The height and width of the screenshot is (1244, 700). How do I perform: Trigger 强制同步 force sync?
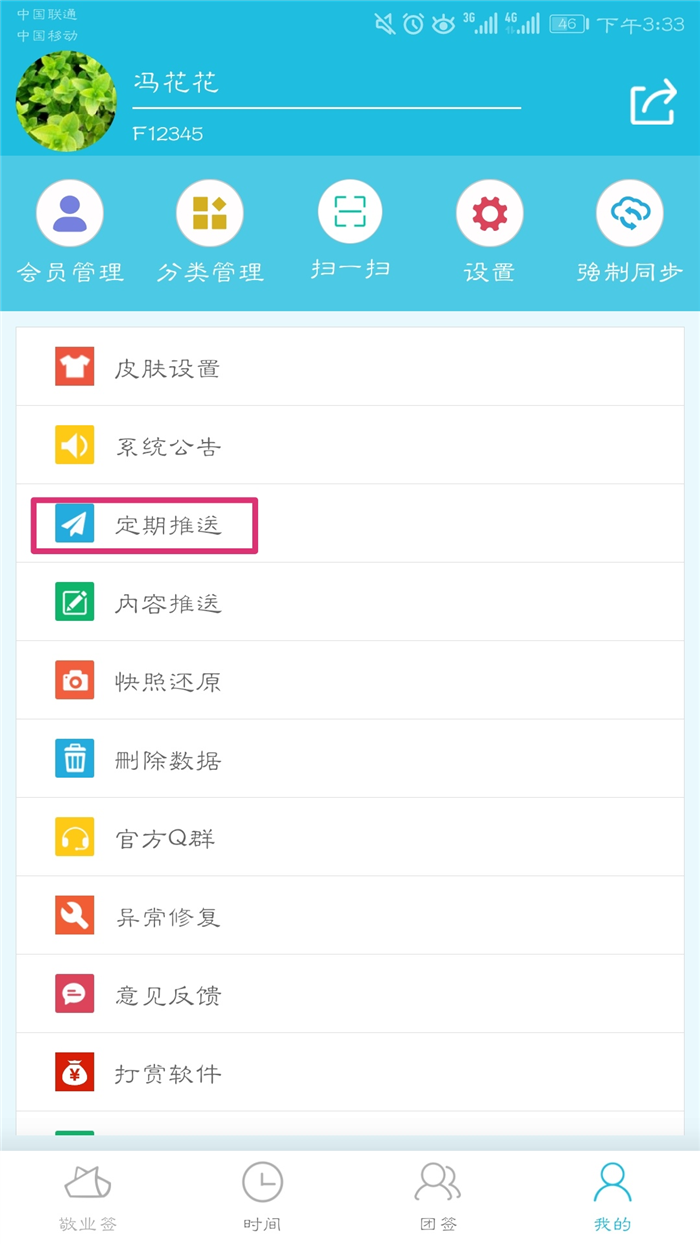pyautogui.click(x=630, y=233)
